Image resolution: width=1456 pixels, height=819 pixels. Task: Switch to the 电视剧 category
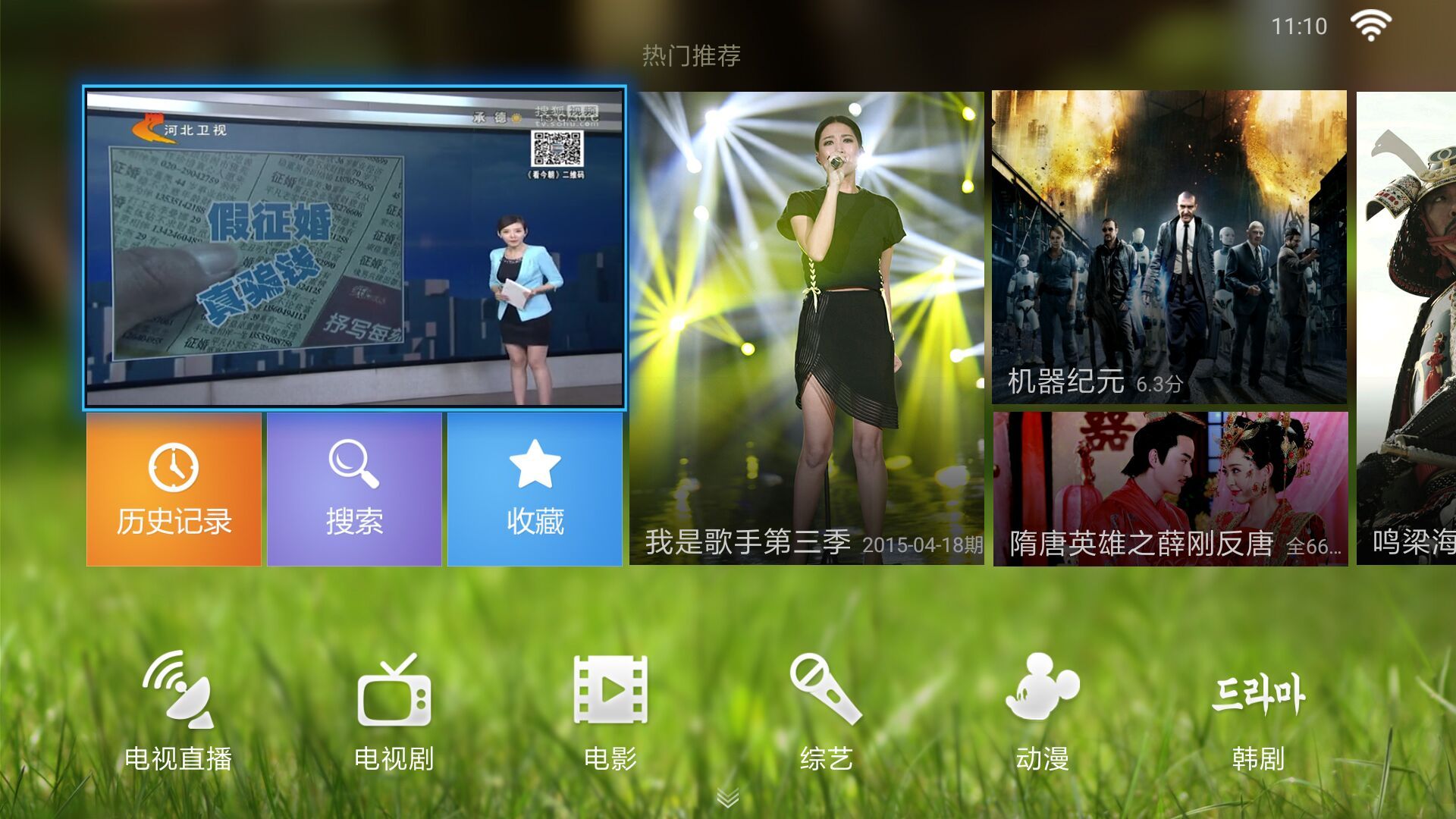(394, 711)
